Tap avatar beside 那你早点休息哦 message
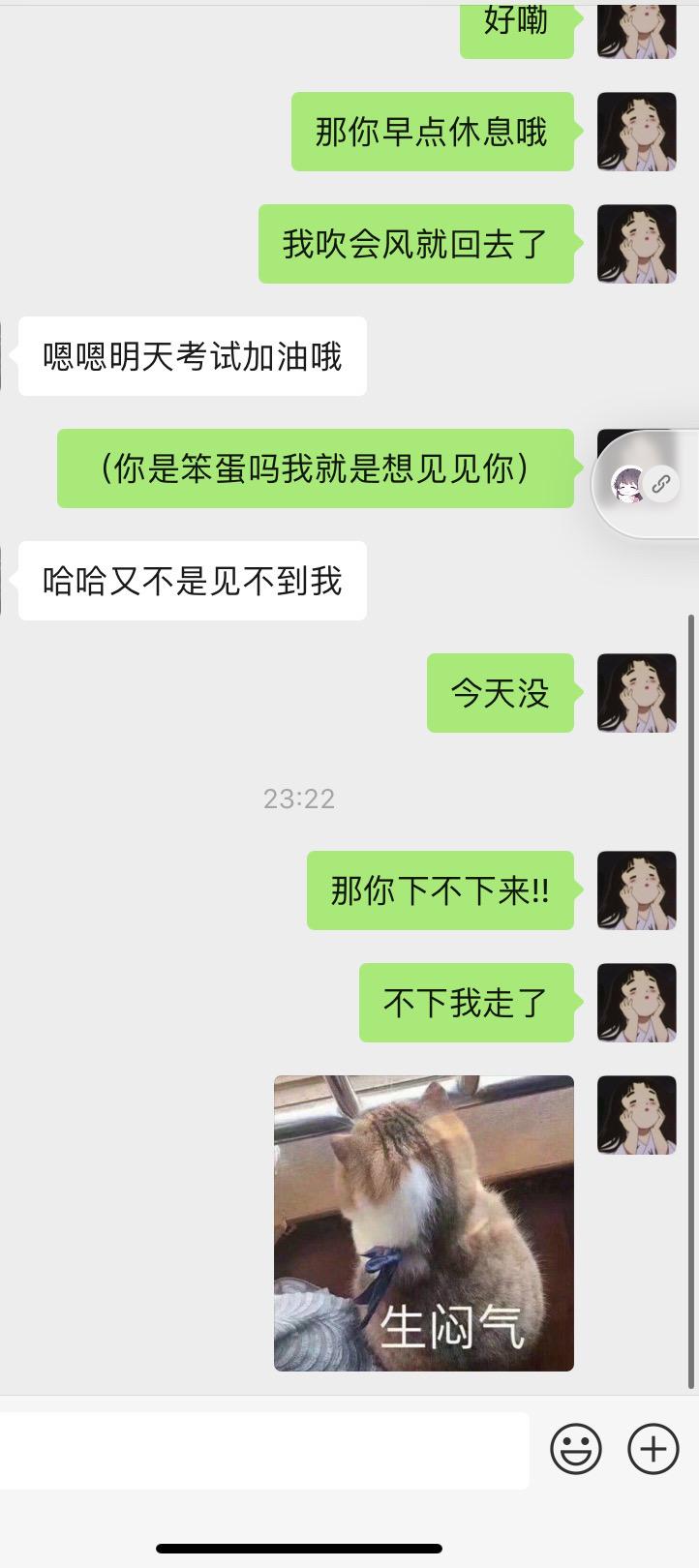Screen dimensions: 699x1568 click(x=636, y=132)
